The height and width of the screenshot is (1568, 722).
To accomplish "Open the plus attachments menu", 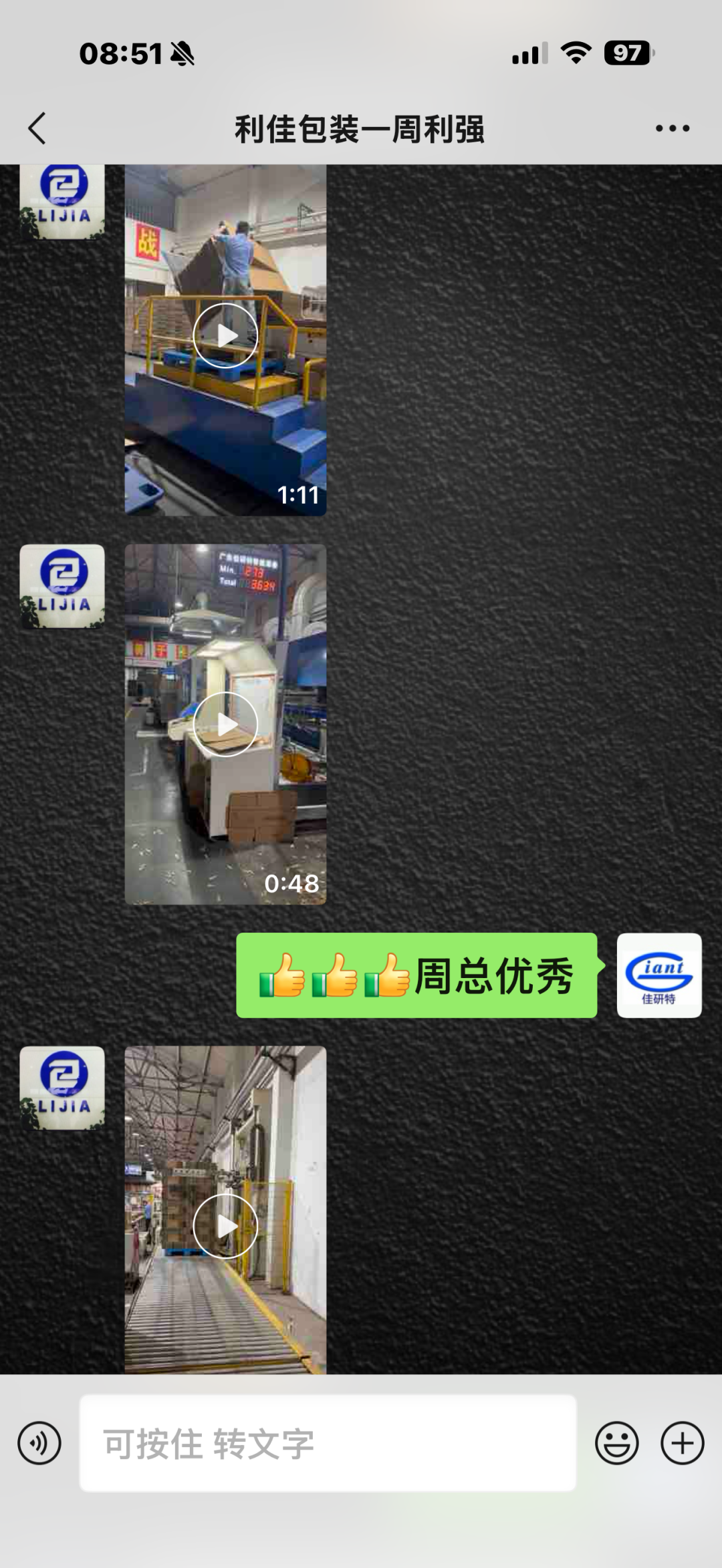I will 683,1443.
